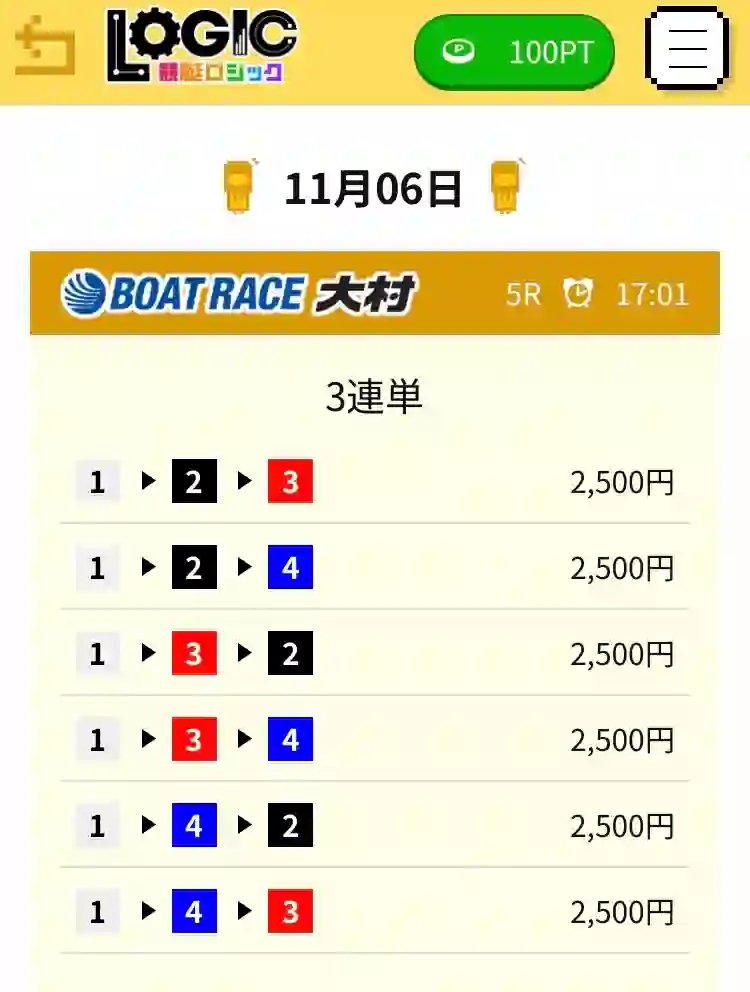The height and width of the screenshot is (992, 750).
Task: Click the arrow between boats 1 and 2
Action: (x=146, y=482)
